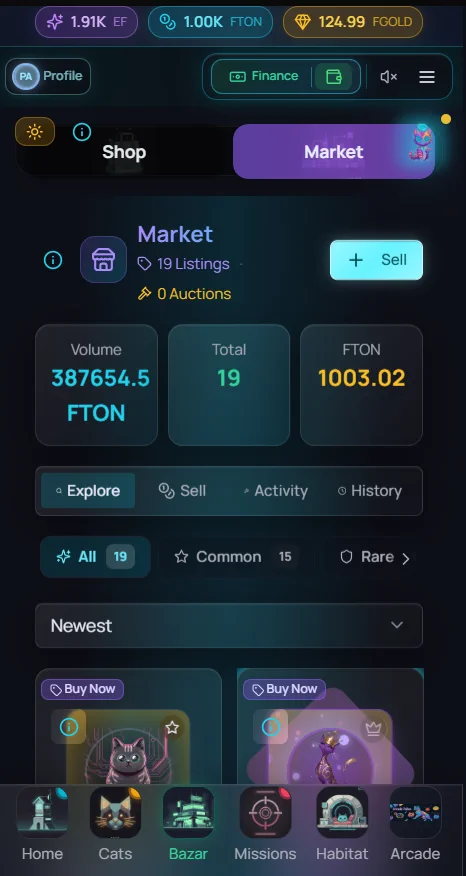The height and width of the screenshot is (876, 466).
Task: Open the info icon beside Market heading
Action: (53, 260)
